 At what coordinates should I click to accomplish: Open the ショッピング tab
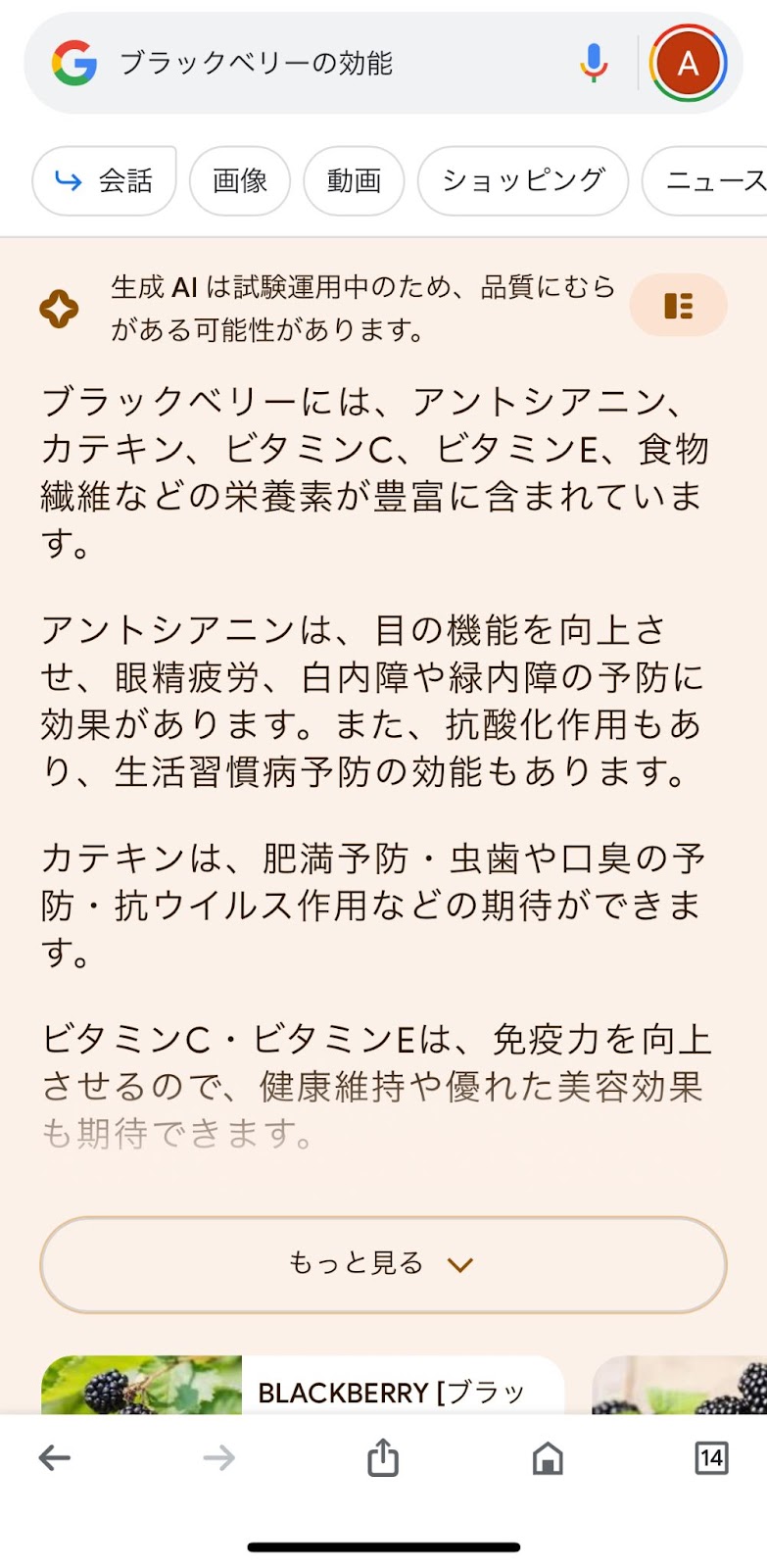523,180
